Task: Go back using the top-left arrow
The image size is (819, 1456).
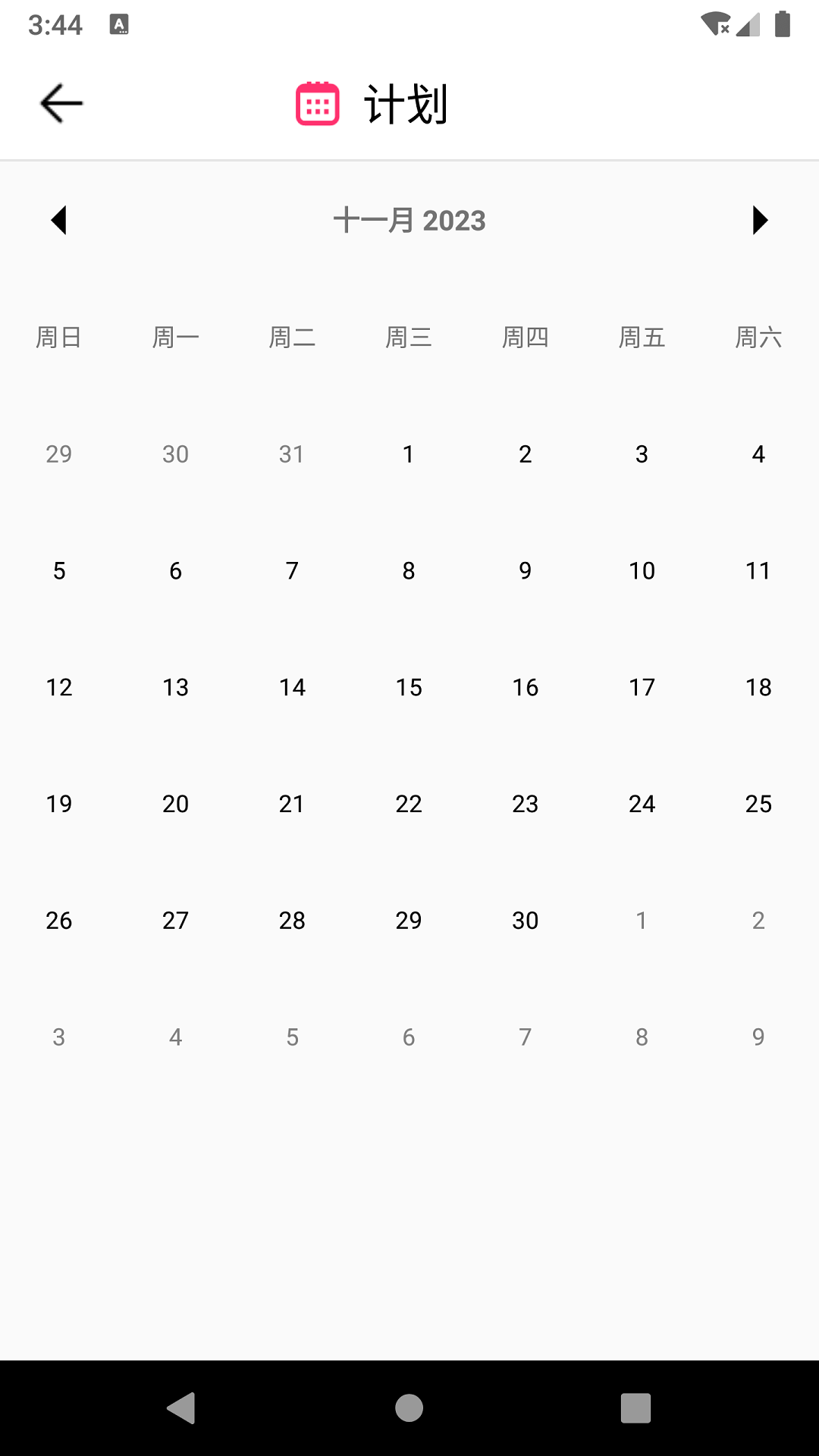Action: 61,103
